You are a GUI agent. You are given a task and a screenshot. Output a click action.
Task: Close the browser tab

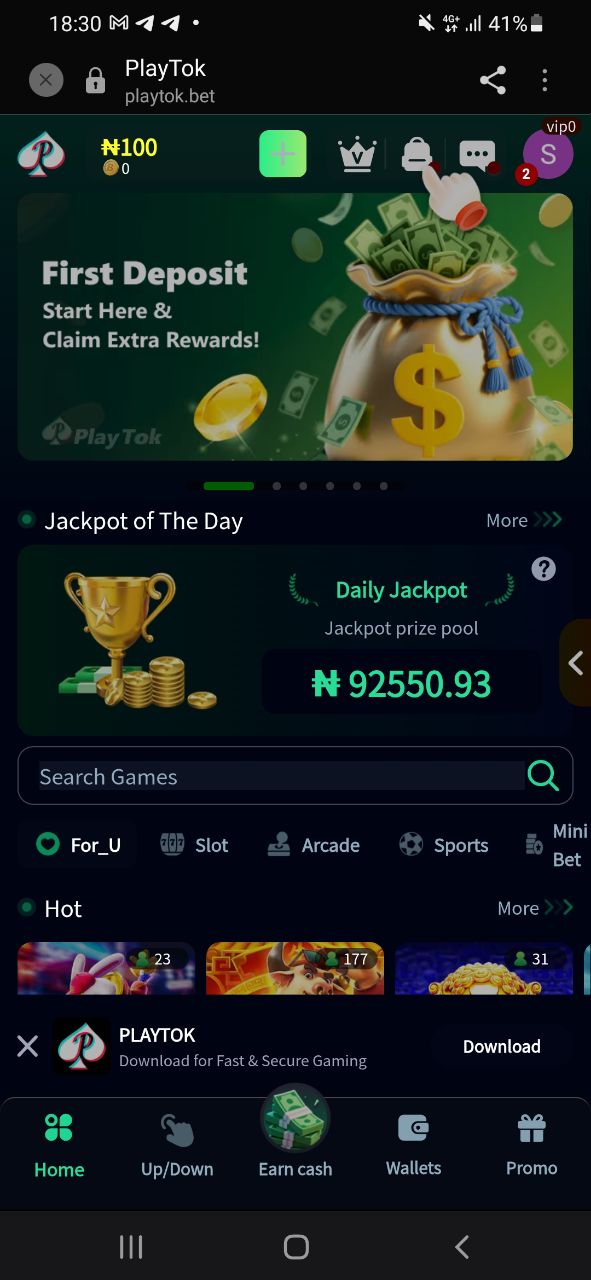pos(46,80)
